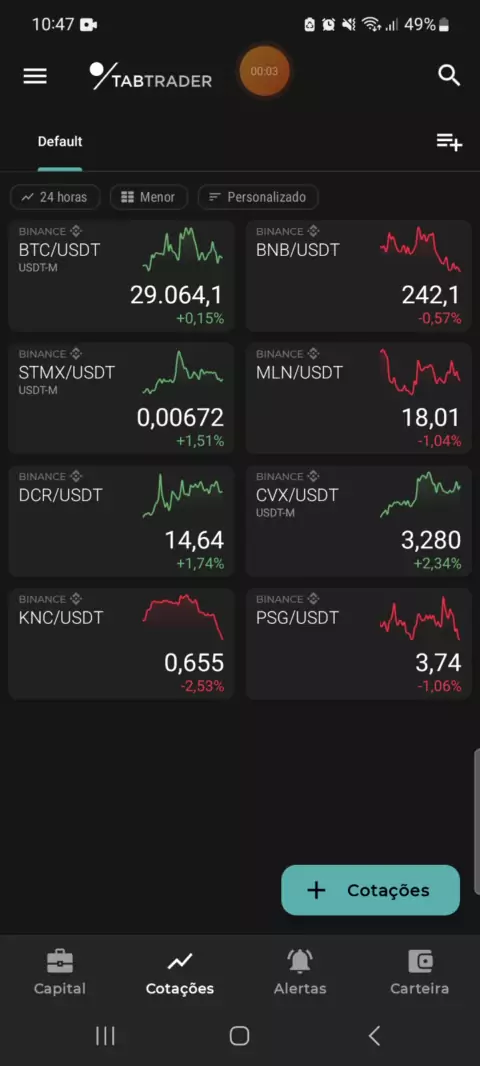
Task: Open the KNC/USDT quote card
Action: [x=122, y=644]
